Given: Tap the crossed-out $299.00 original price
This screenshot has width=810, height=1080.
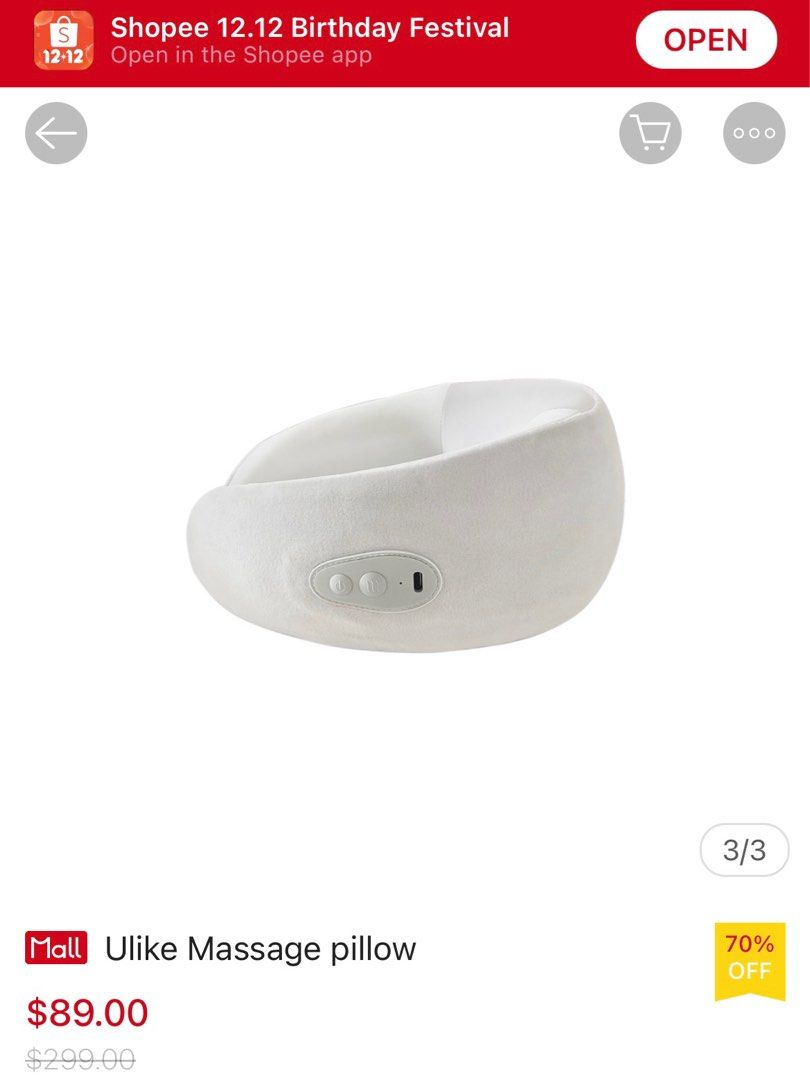Looking at the screenshot, I should pos(76,1059).
